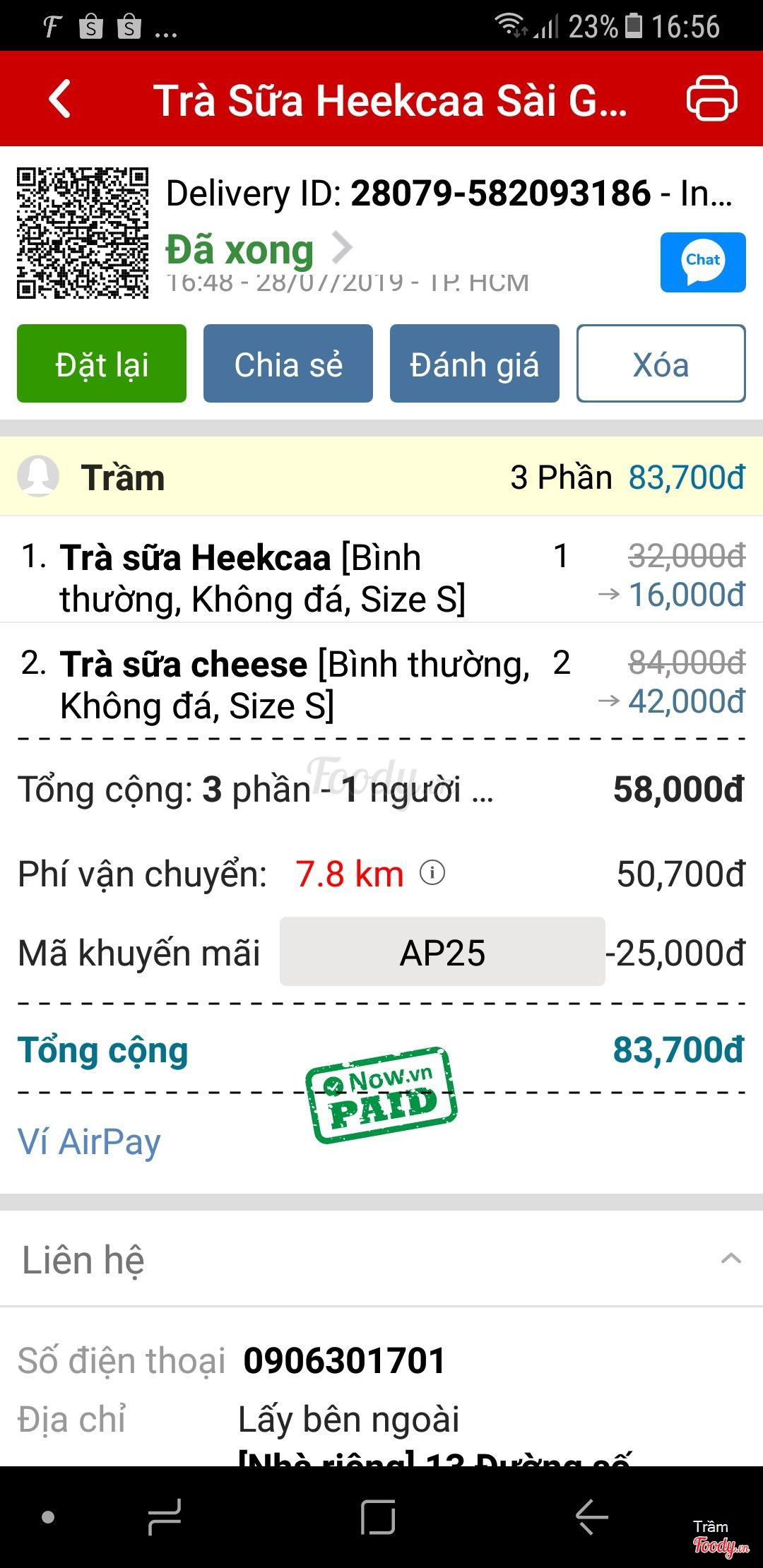Go to the system home screen
The width and height of the screenshot is (763, 1568).
[x=378, y=1516]
